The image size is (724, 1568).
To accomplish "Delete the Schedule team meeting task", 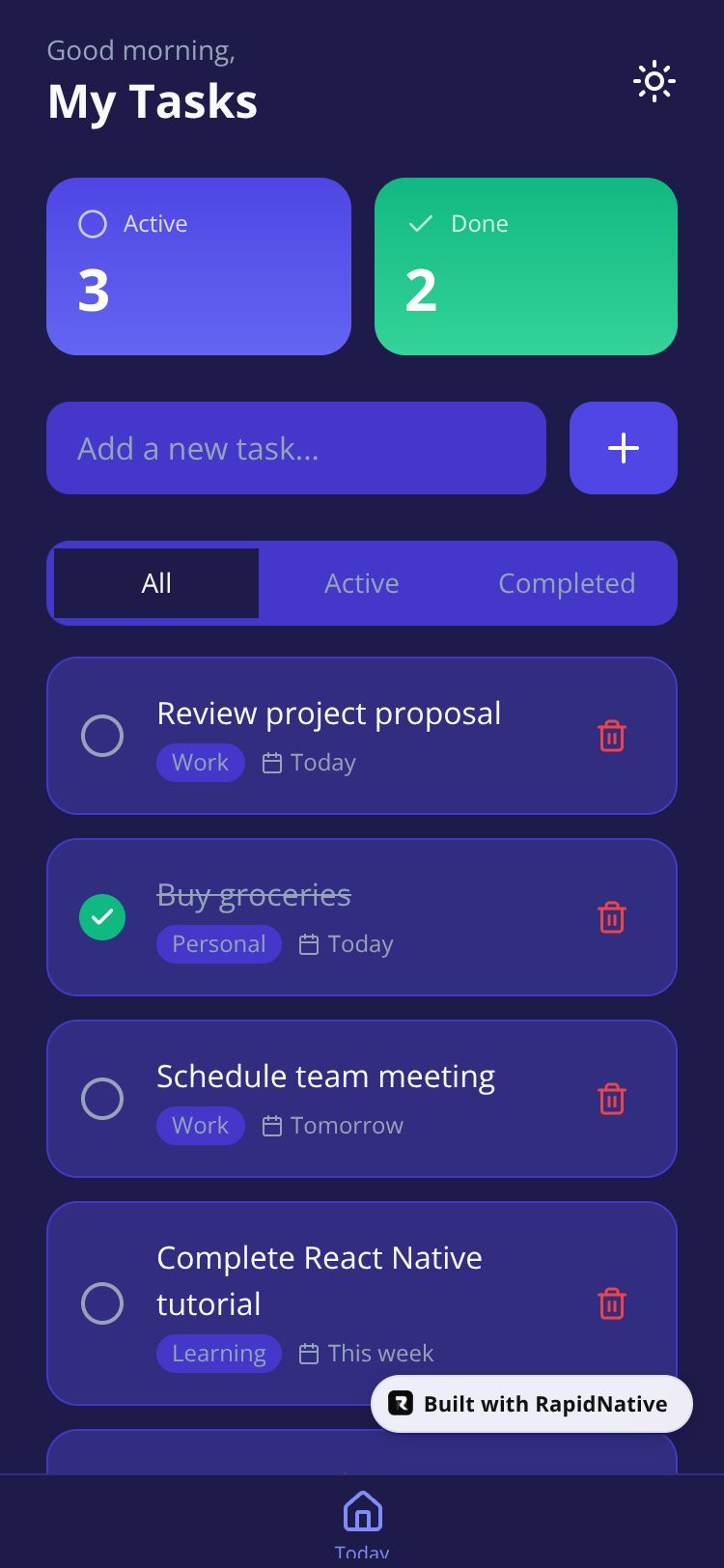I will (x=612, y=1099).
